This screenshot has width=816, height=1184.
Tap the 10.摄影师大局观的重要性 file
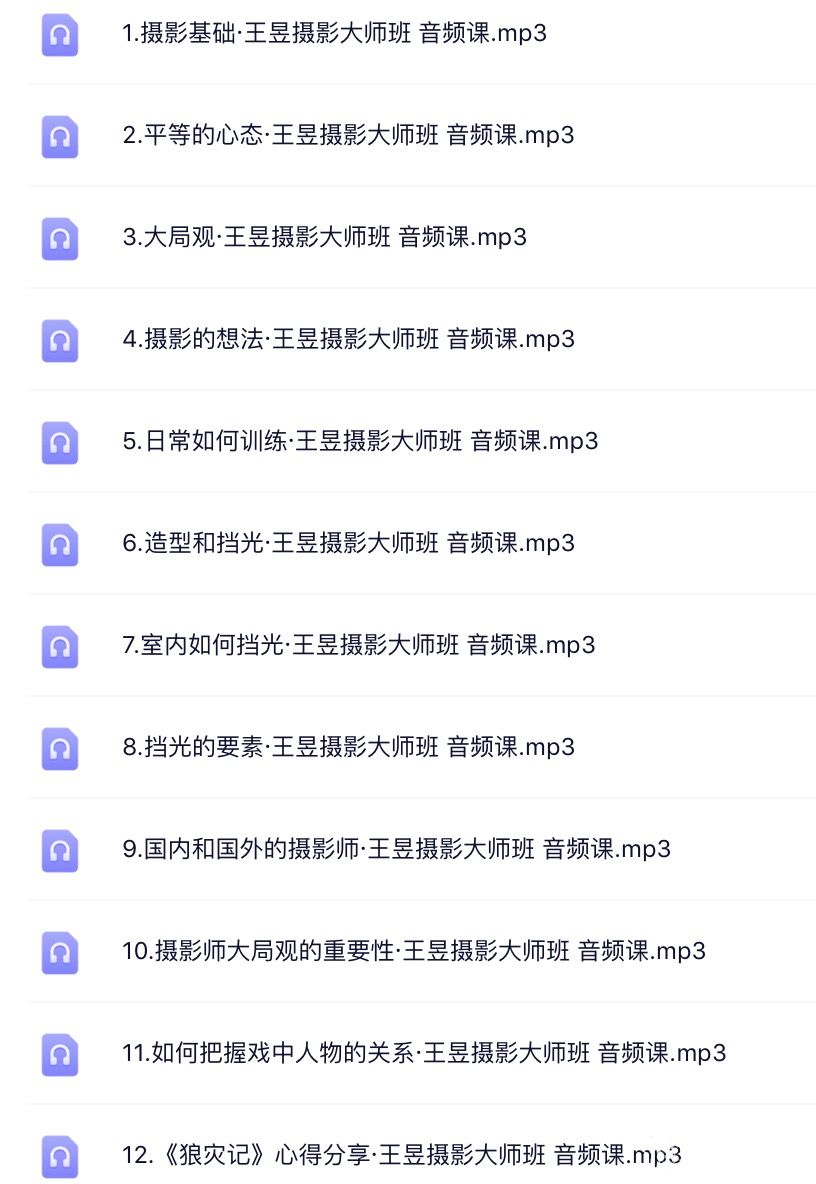[414, 951]
